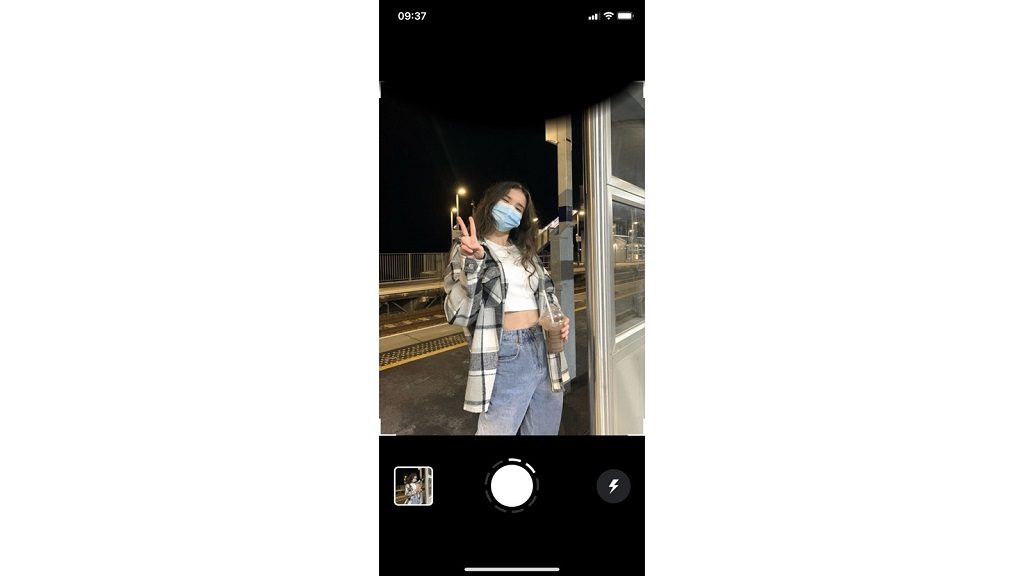The height and width of the screenshot is (576, 1024).
Task: Toggle the camera flash
Action: [613, 486]
